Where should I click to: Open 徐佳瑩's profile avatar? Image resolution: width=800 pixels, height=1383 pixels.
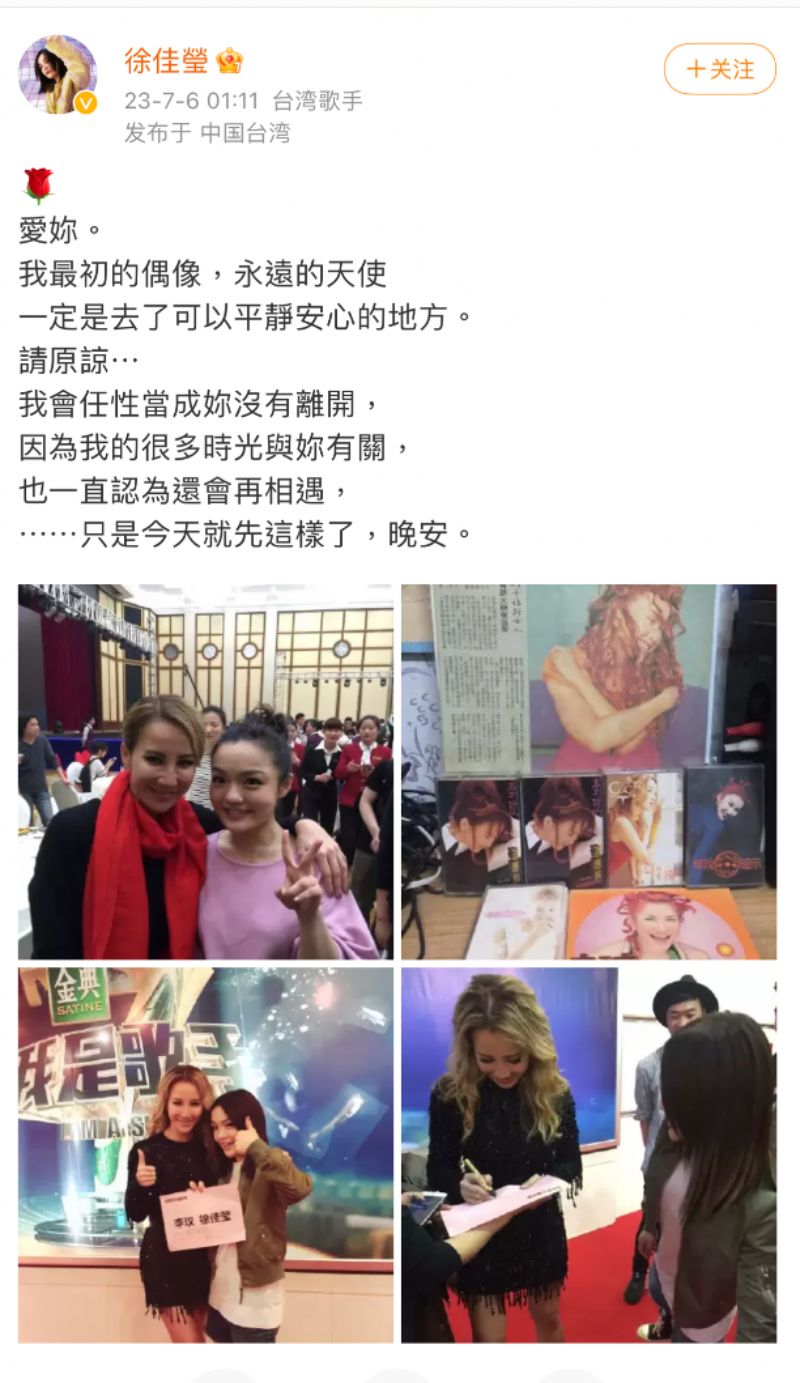[57, 74]
